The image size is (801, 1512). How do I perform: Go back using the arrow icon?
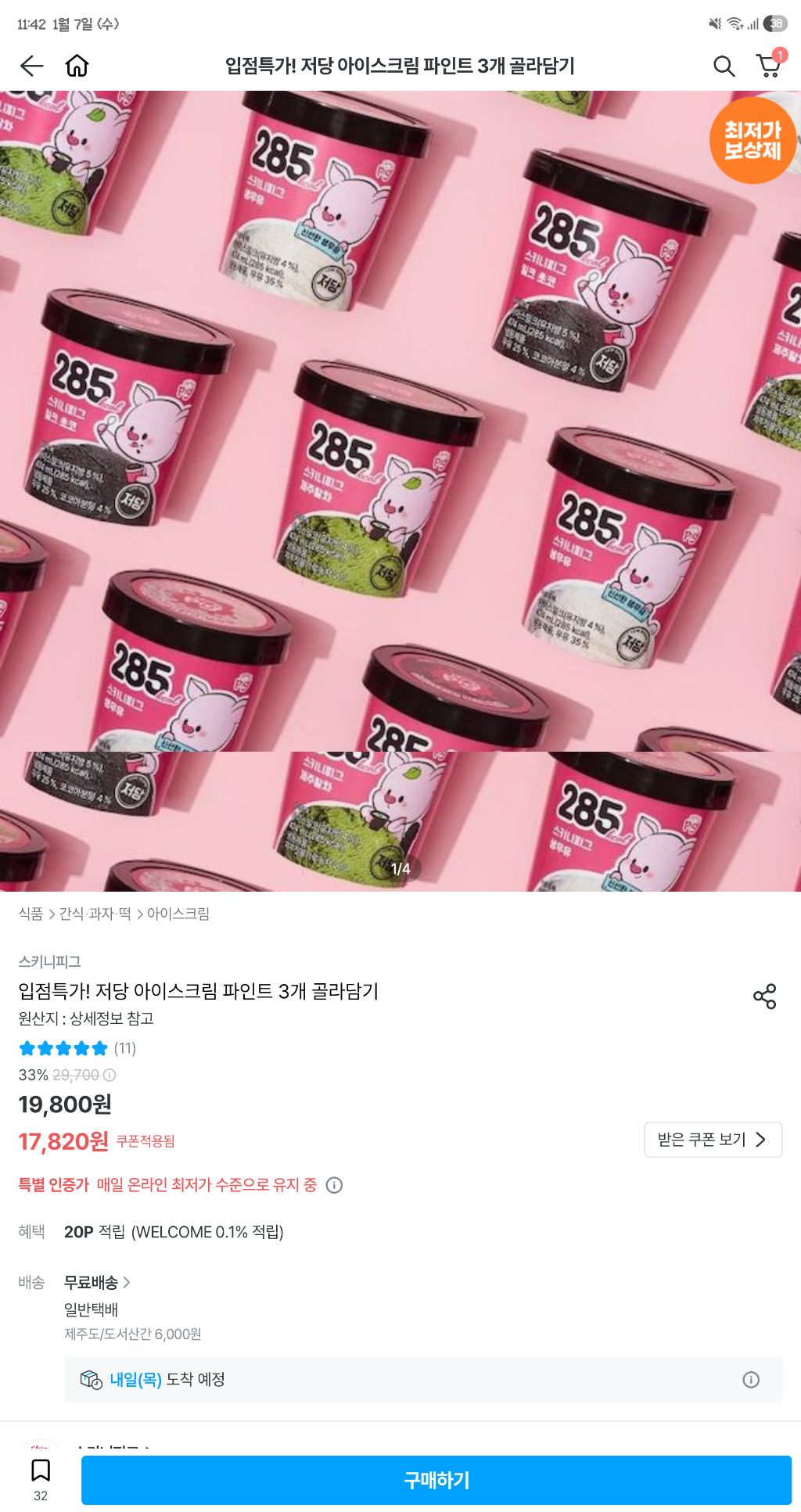click(x=31, y=66)
